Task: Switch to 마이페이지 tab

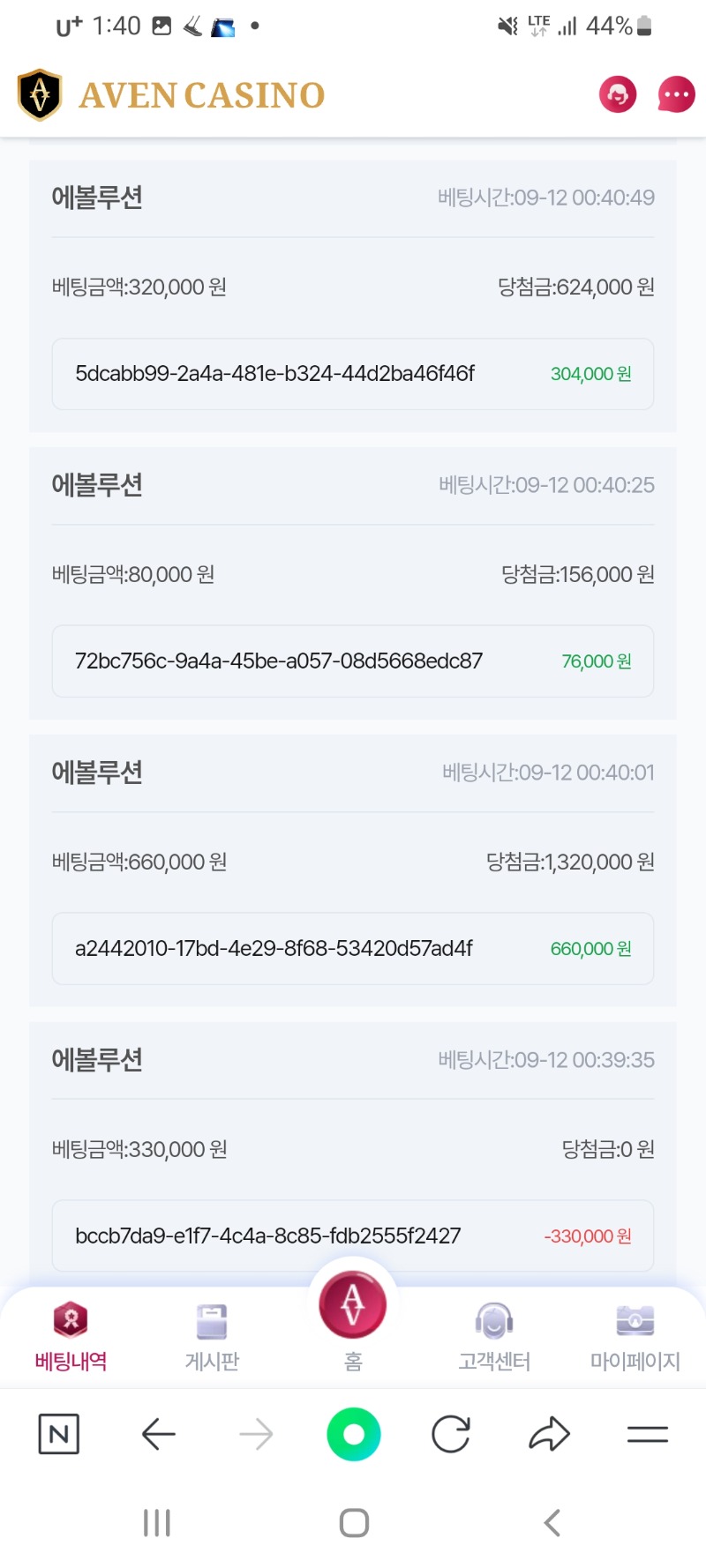Action: click(x=635, y=1336)
